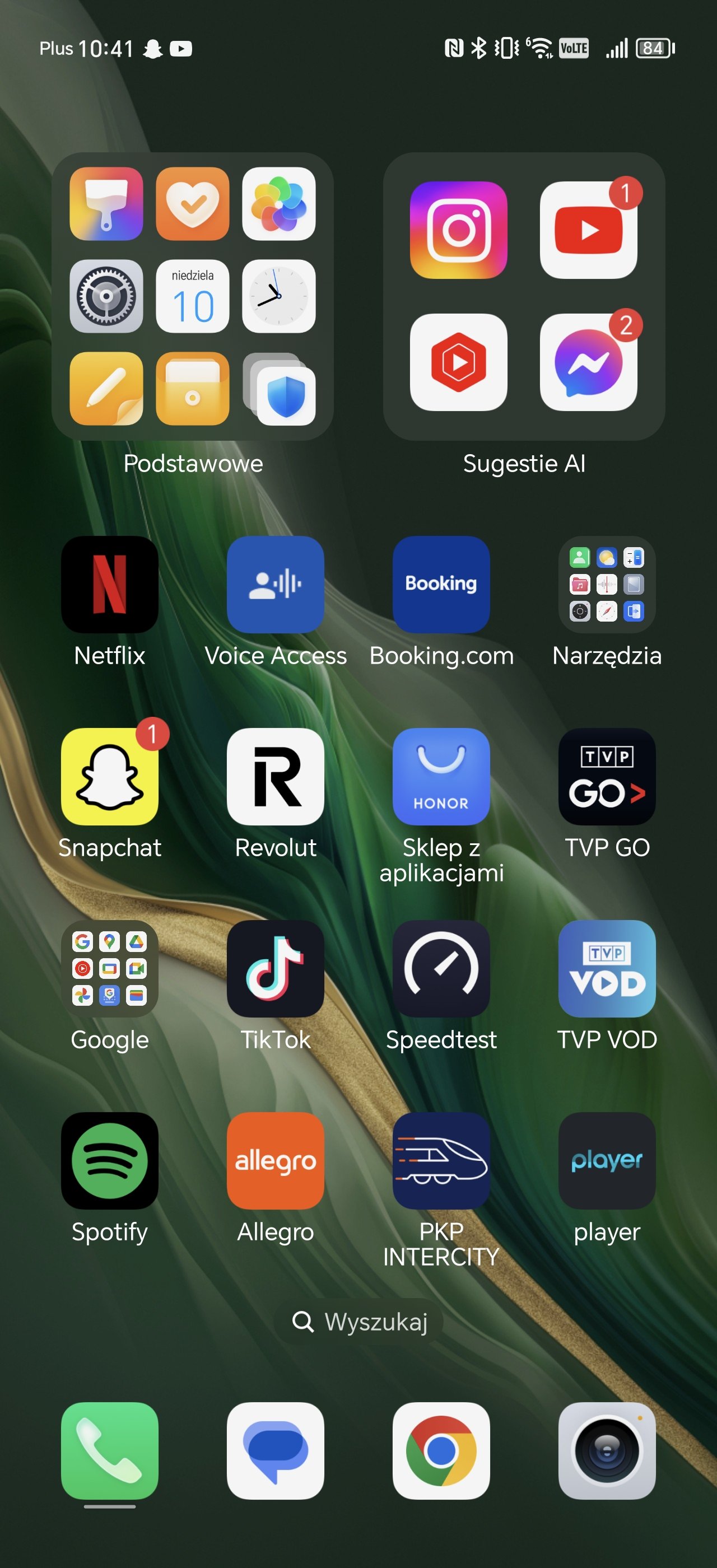Image resolution: width=717 pixels, height=1568 pixels.
Task: Open Booking.com
Action: pos(441,584)
